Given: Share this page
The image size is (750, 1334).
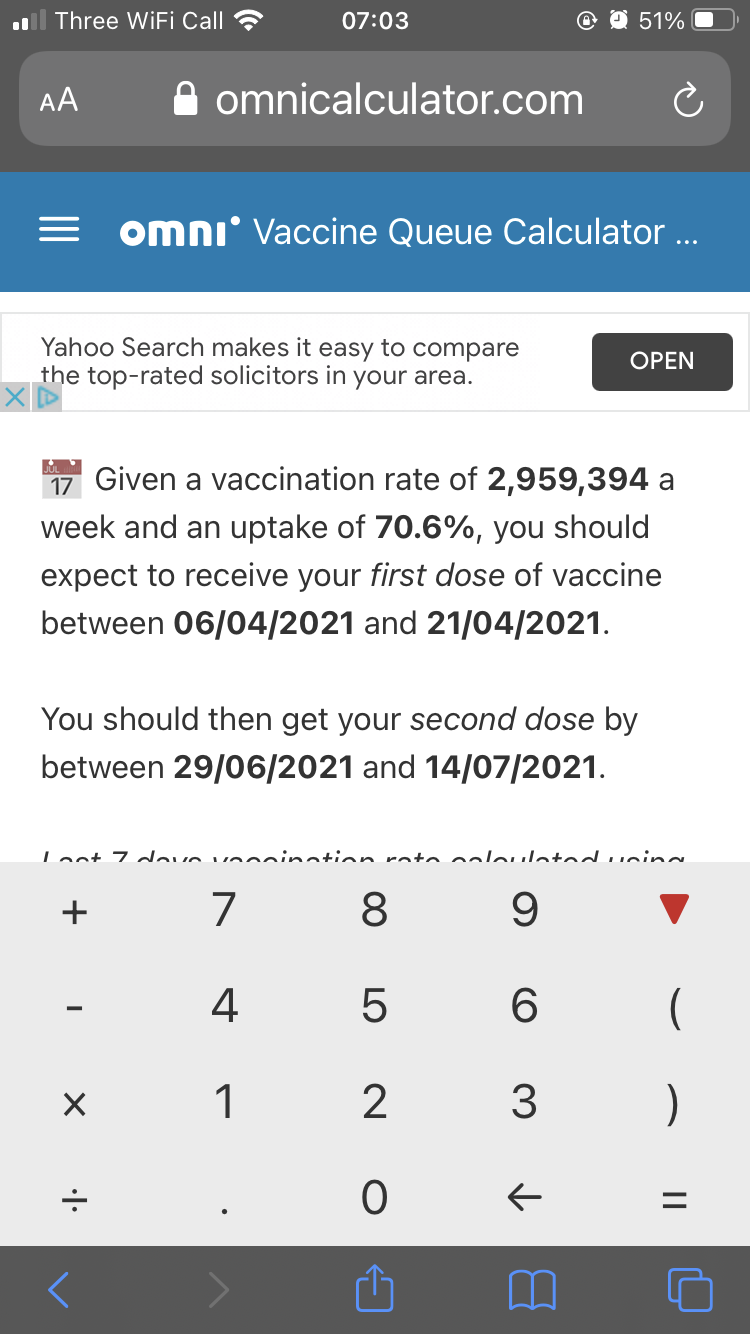Looking at the screenshot, I should (x=374, y=1286).
